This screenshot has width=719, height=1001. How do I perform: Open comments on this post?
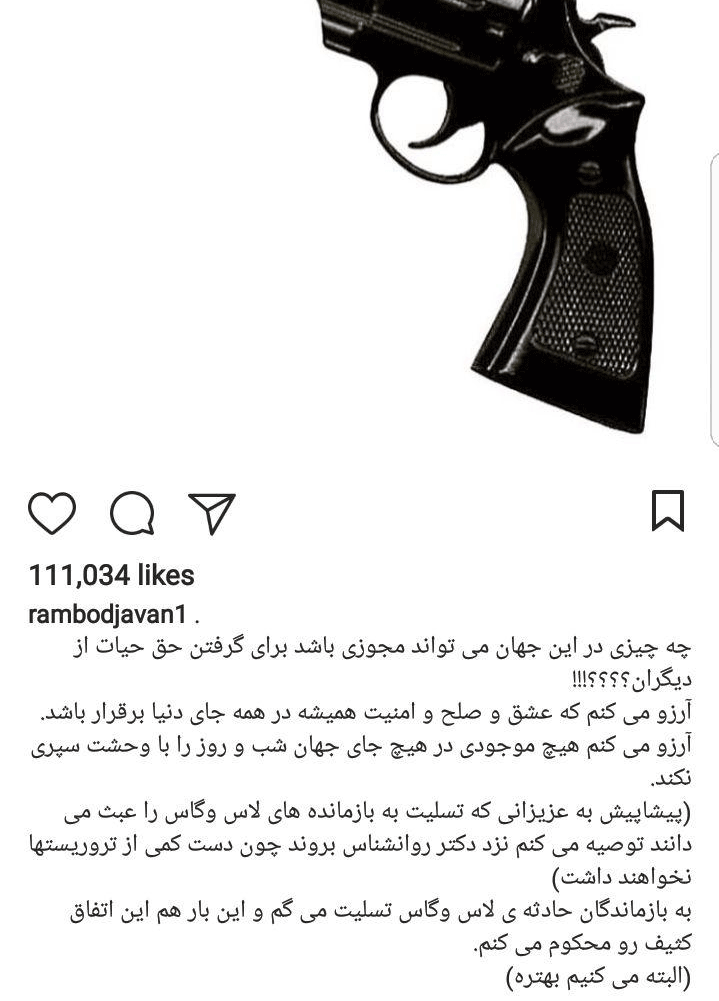click(x=132, y=513)
